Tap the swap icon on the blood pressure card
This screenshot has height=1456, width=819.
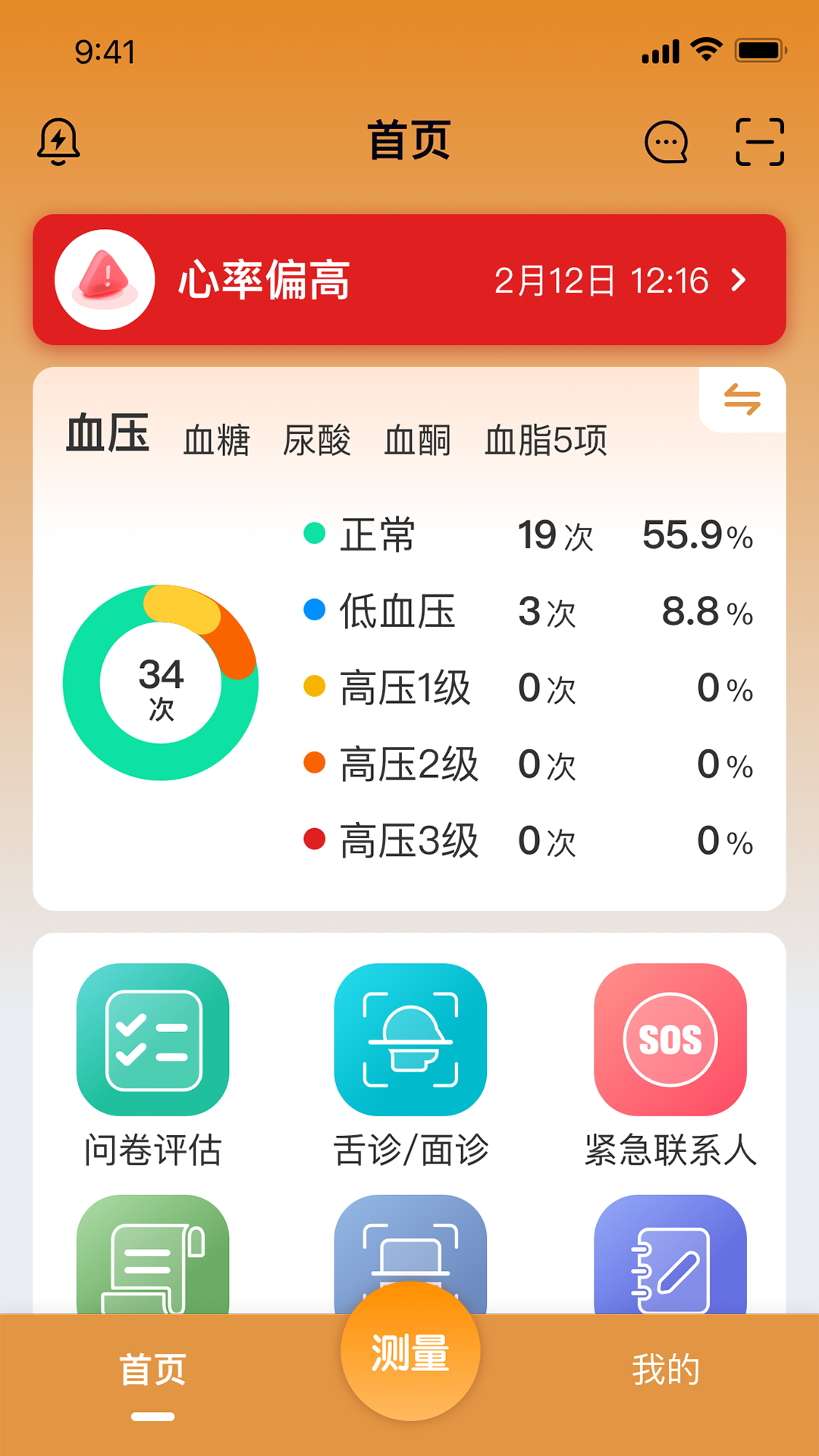tap(742, 400)
